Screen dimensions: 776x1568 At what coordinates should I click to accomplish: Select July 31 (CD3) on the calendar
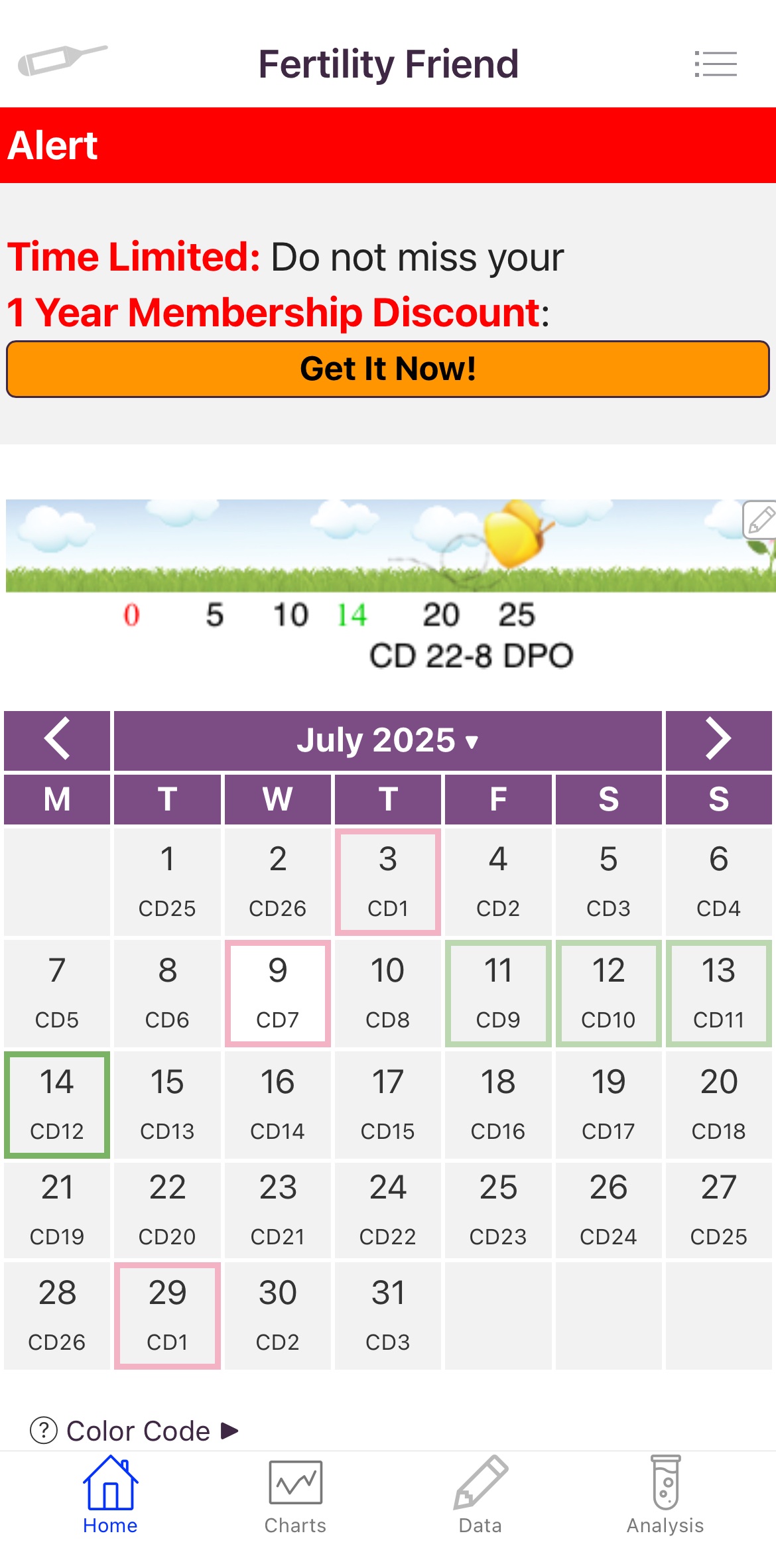(x=388, y=1315)
